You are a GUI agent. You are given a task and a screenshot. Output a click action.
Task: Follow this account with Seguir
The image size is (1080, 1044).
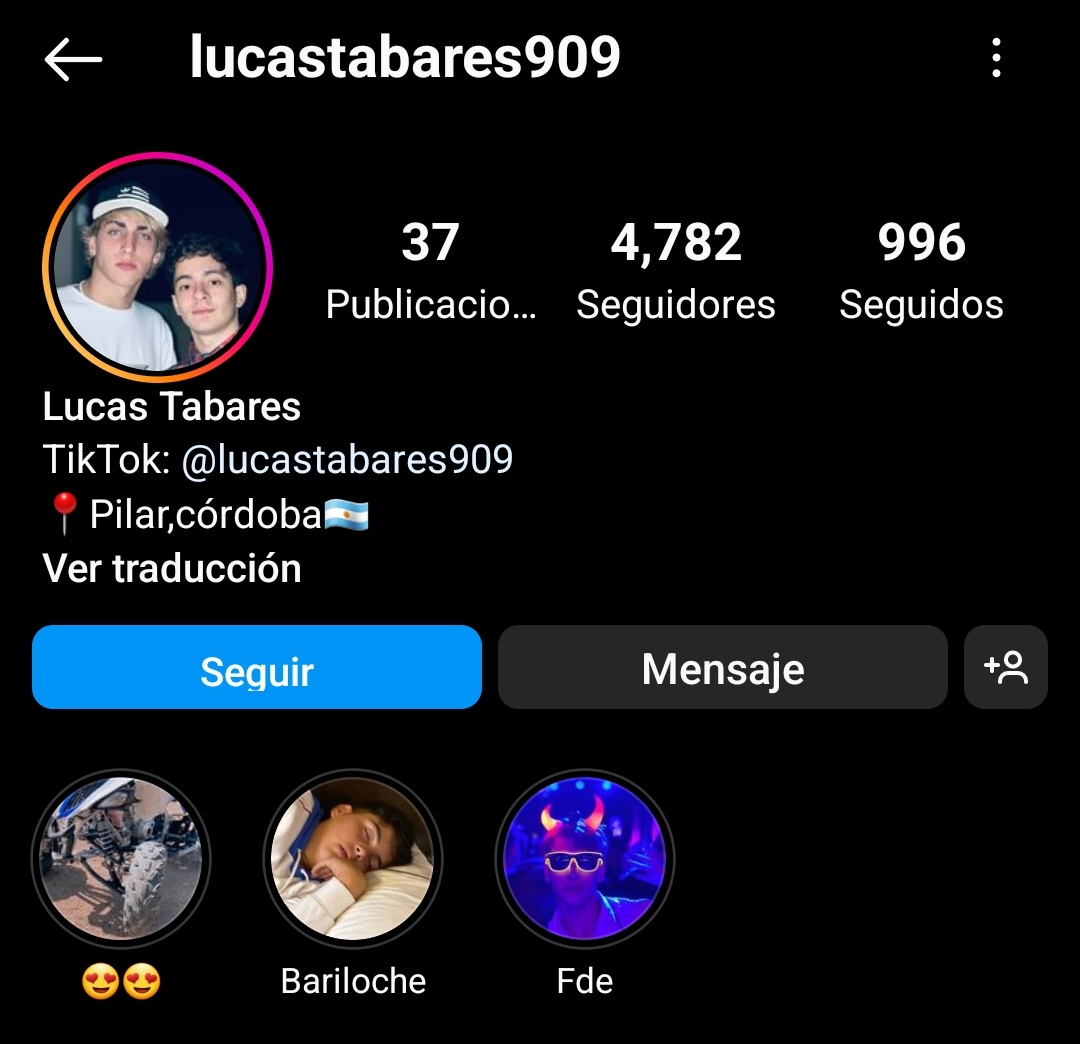click(x=257, y=668)
